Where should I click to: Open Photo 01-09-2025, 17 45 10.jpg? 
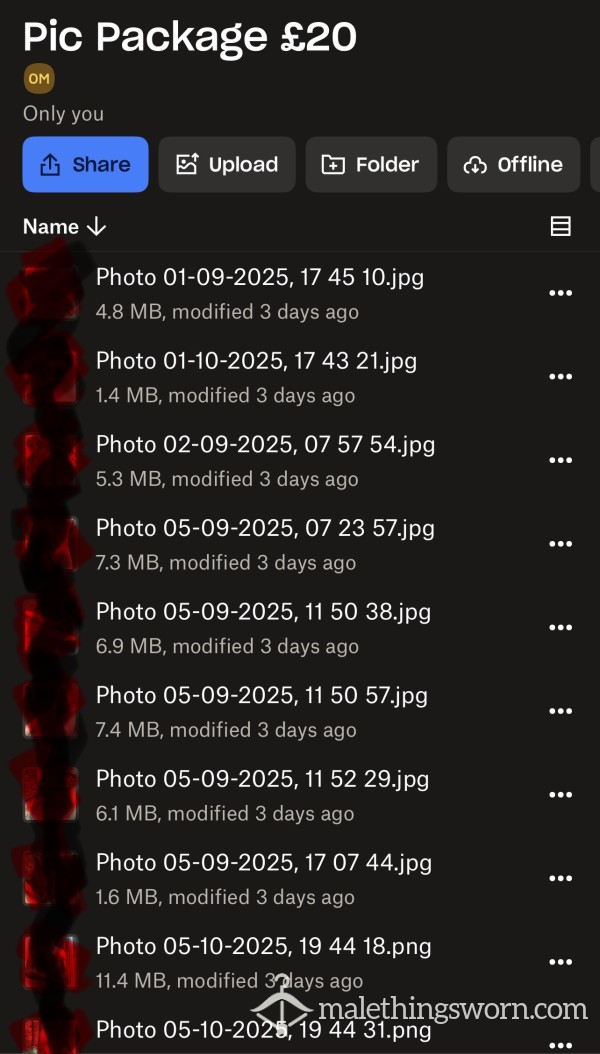click(x=260, y=278)
